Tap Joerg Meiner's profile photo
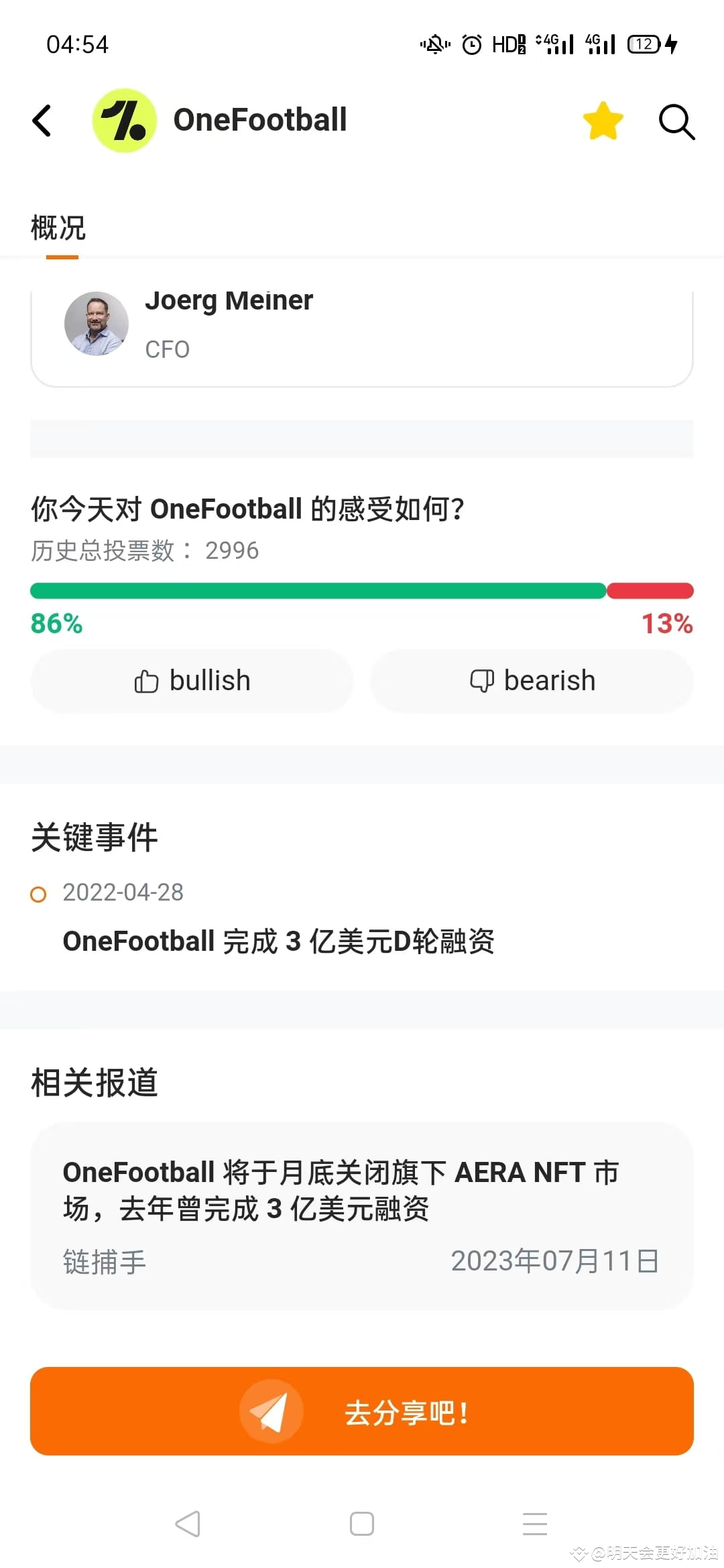724x1568 pixels. tap(96, 324)
